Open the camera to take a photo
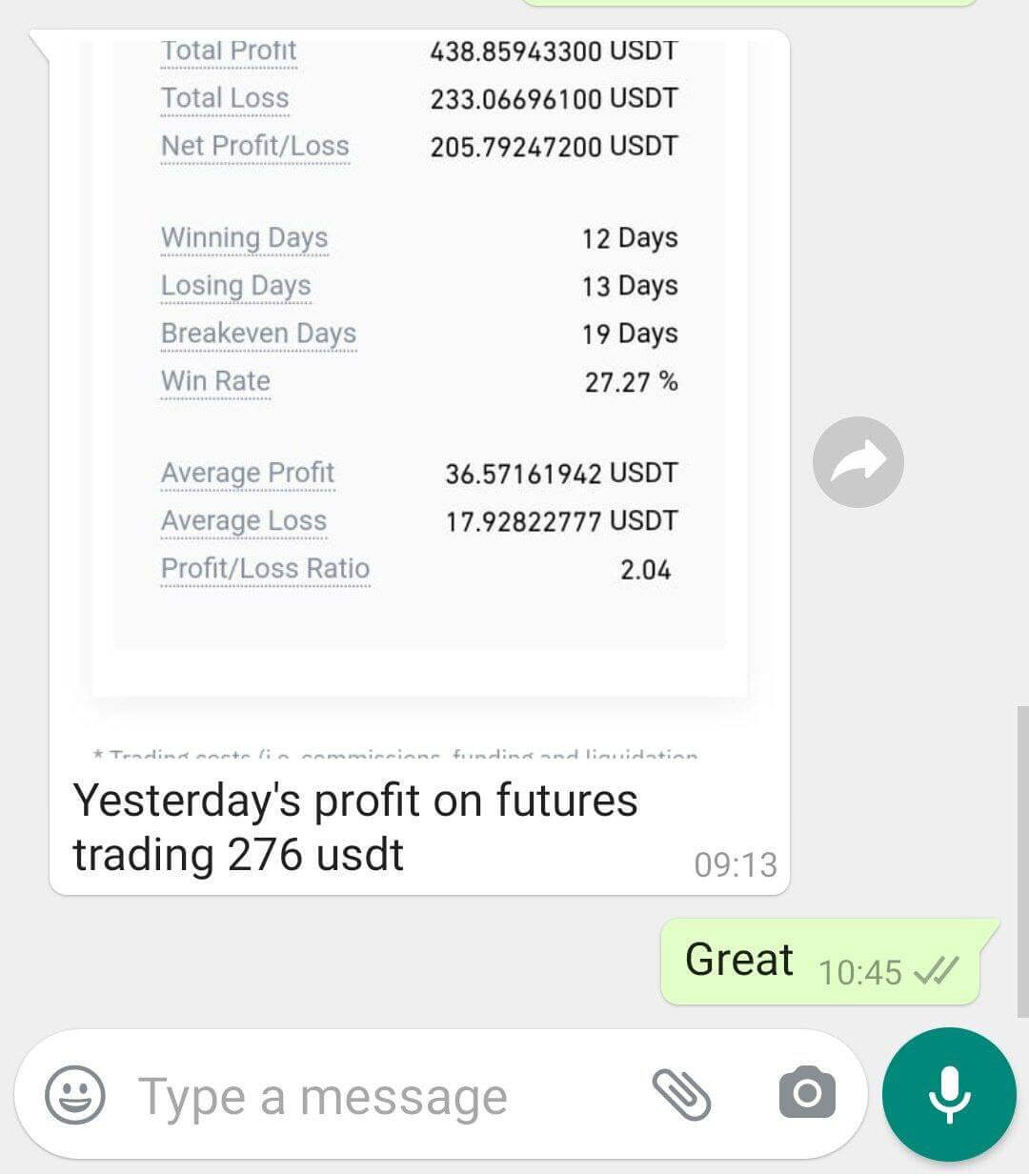 coord(807,1094)
